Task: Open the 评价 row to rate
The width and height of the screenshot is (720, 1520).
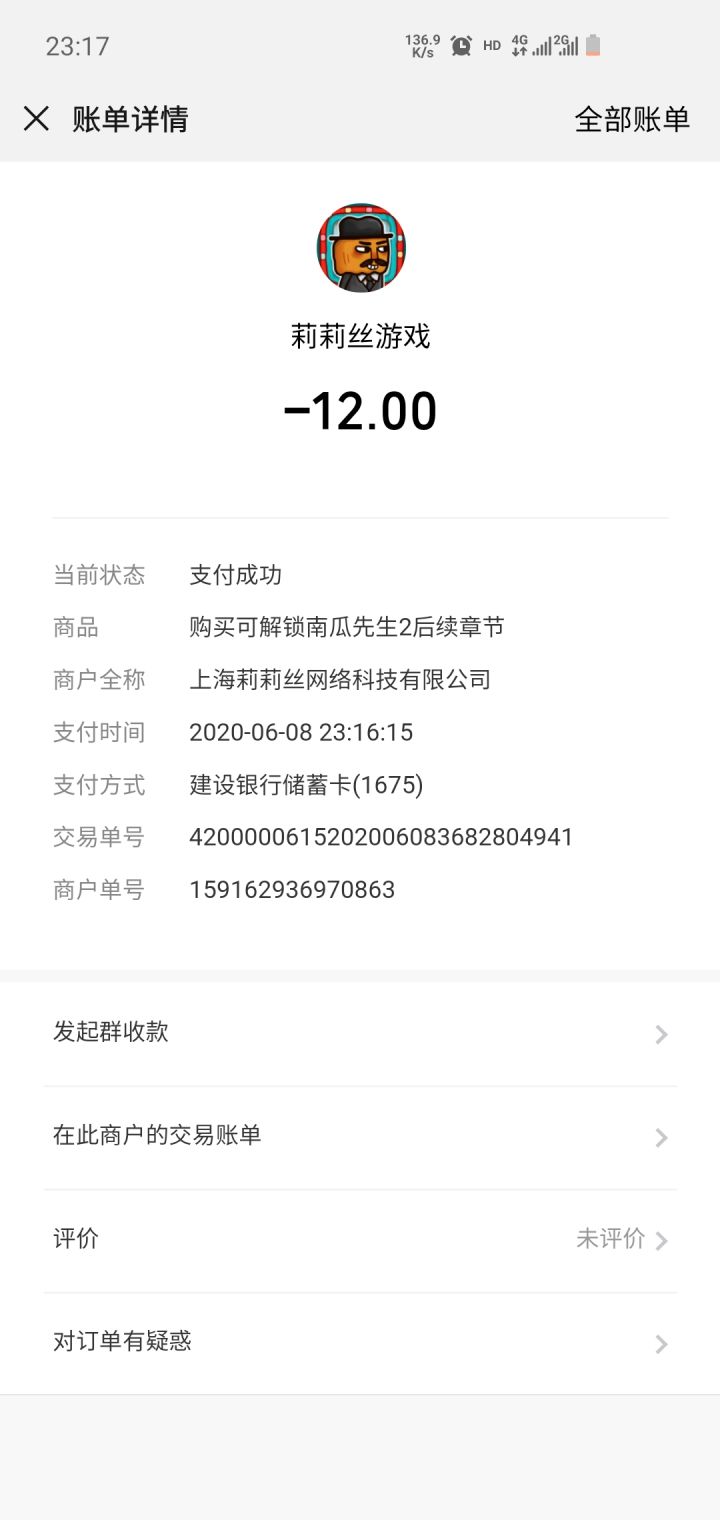Action: coord(360,1240)
